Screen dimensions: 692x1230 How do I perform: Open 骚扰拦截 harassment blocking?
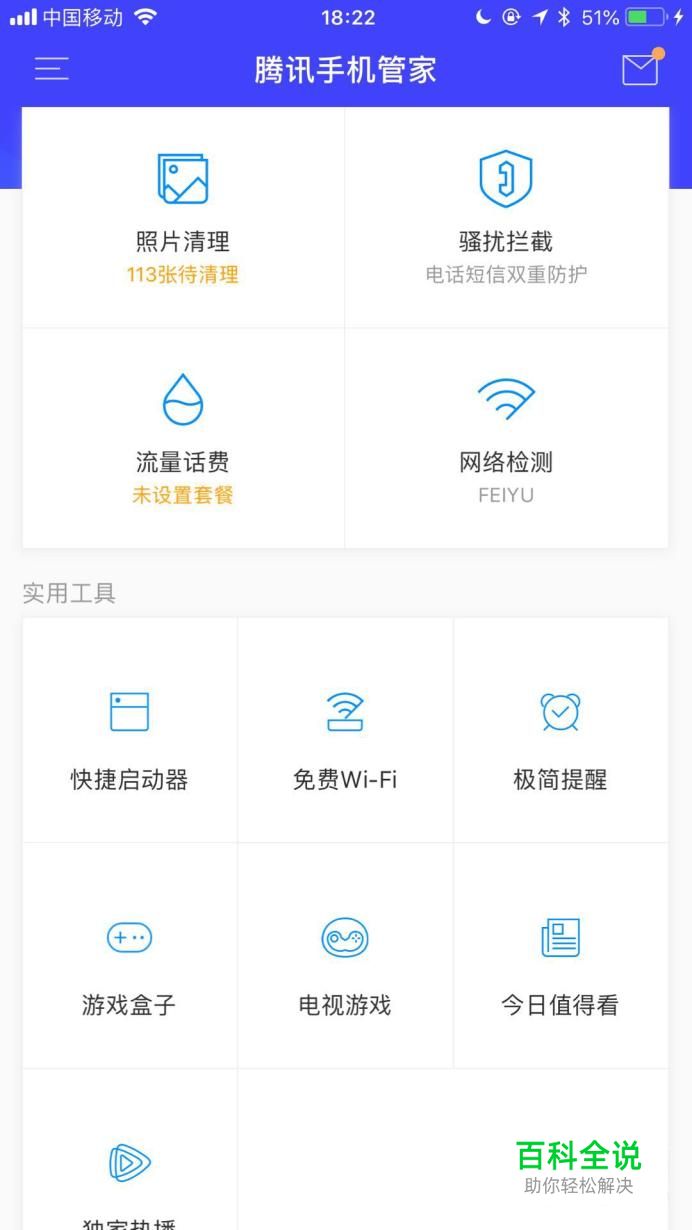[506, 218]
